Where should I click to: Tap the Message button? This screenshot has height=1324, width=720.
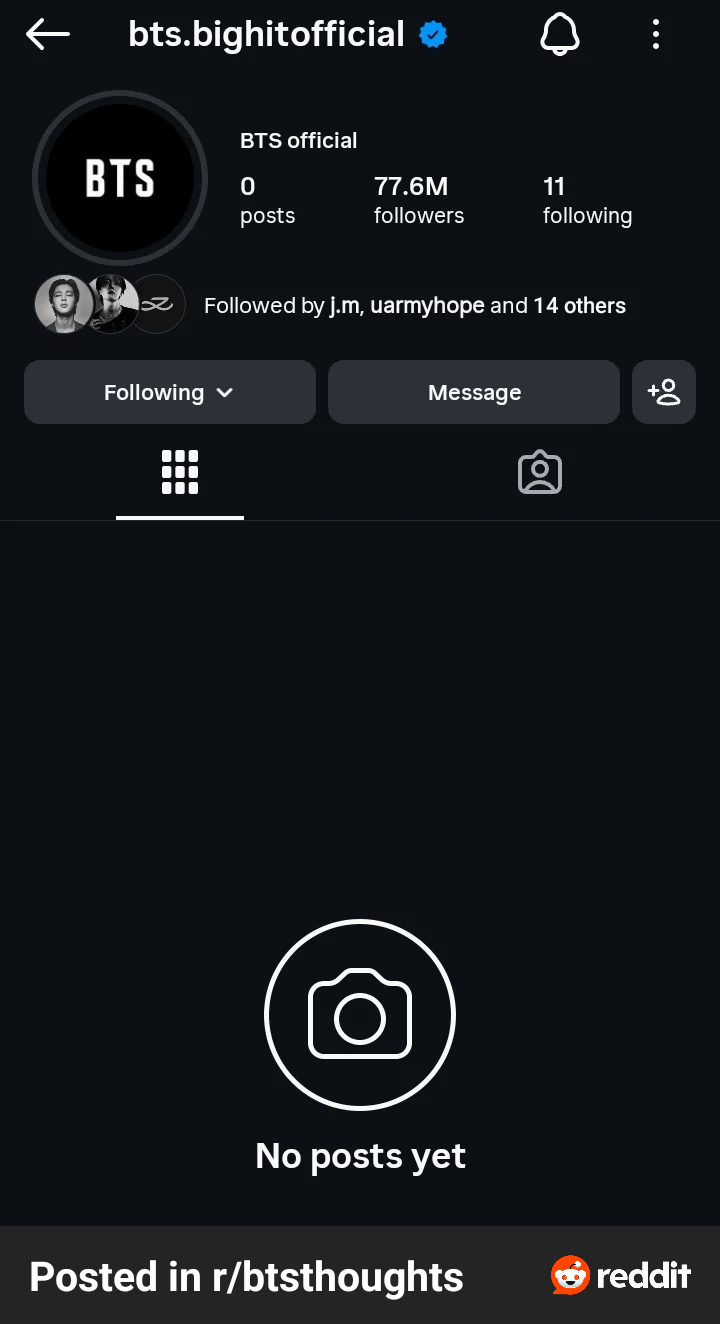(474, 393)
